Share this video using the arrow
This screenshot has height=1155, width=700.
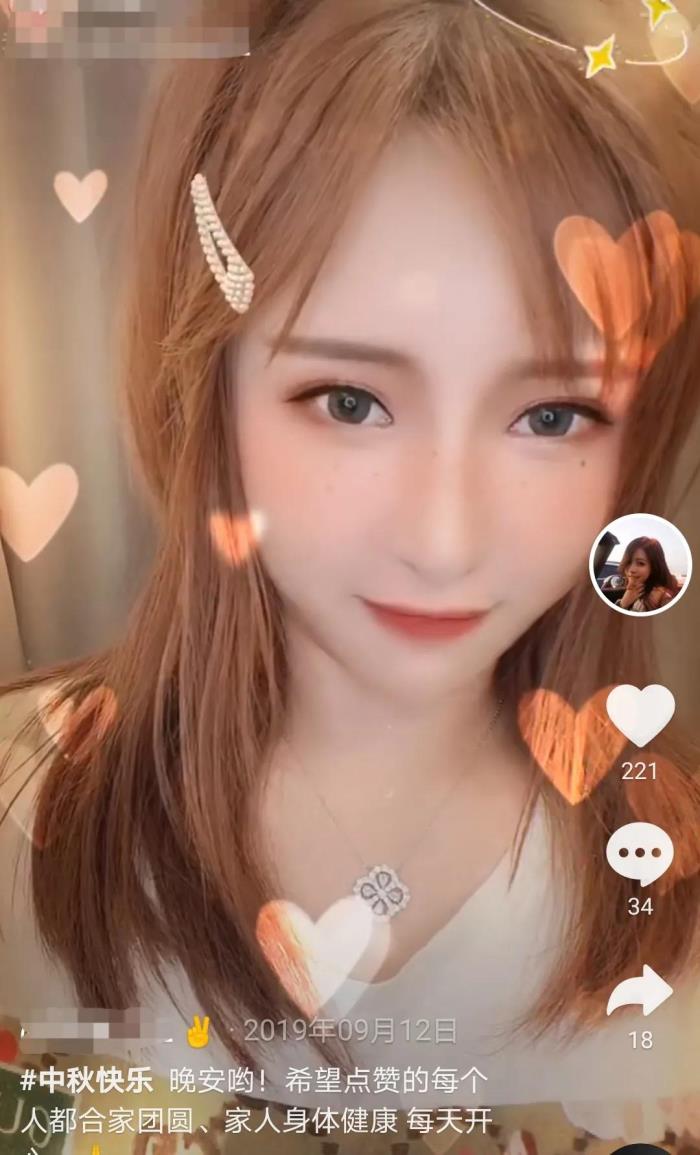[640, 992]
